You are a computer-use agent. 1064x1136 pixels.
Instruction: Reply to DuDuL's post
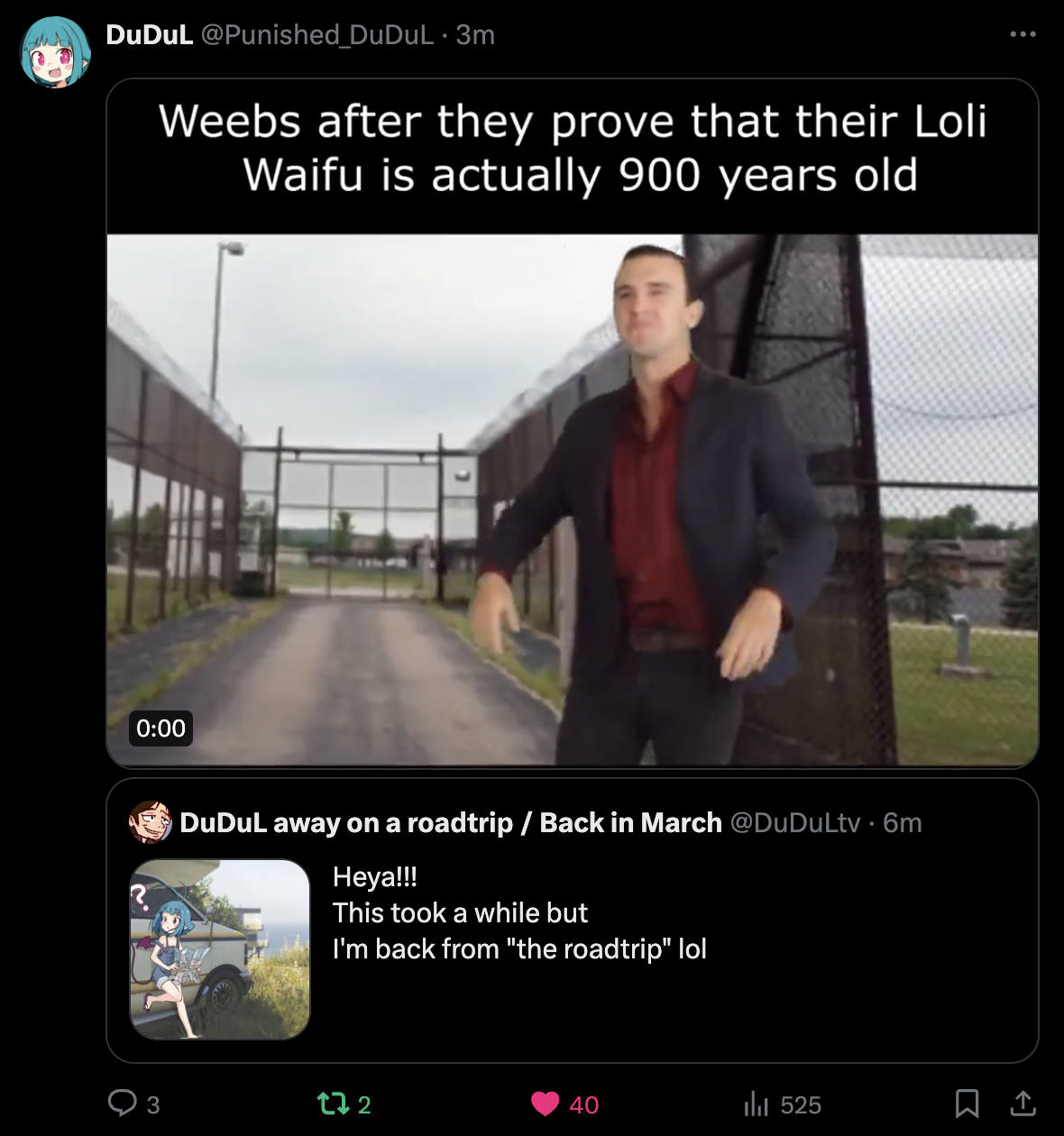tap(122, 1104)
